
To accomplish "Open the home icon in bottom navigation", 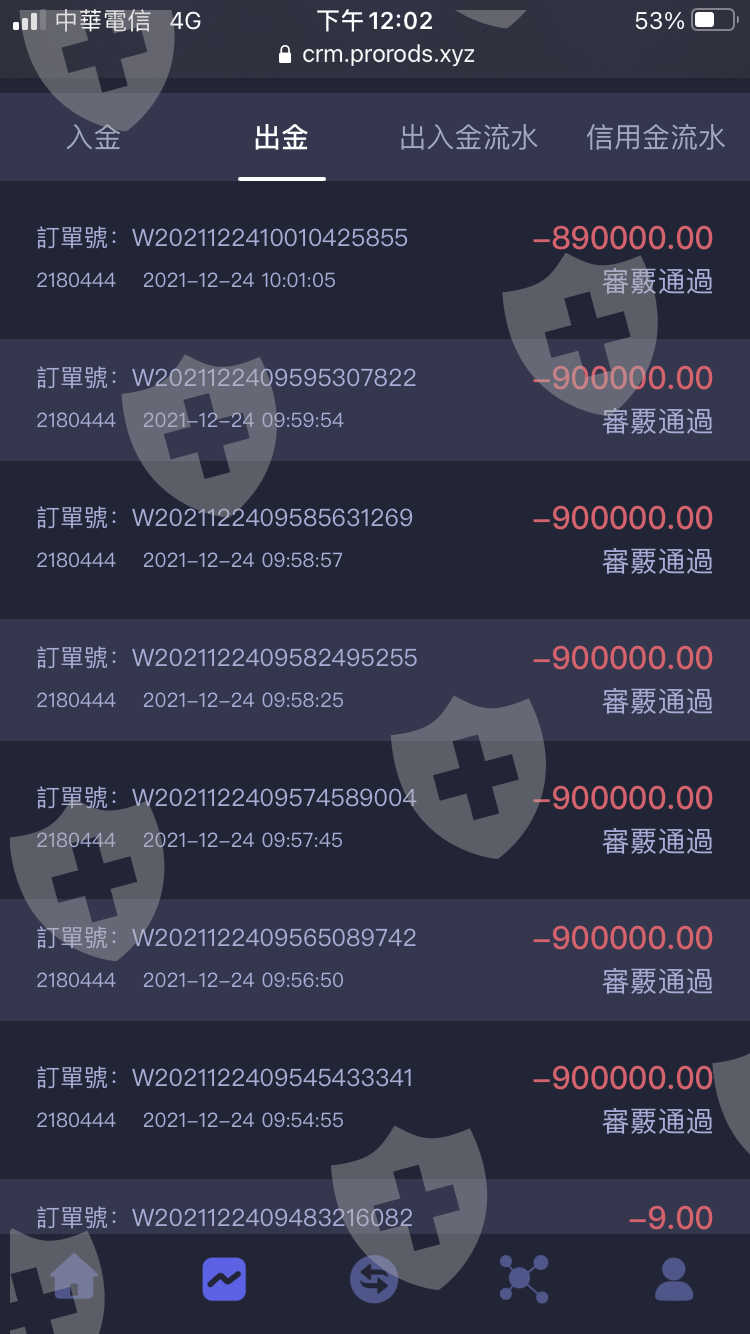I will (x=75, y=1278).
